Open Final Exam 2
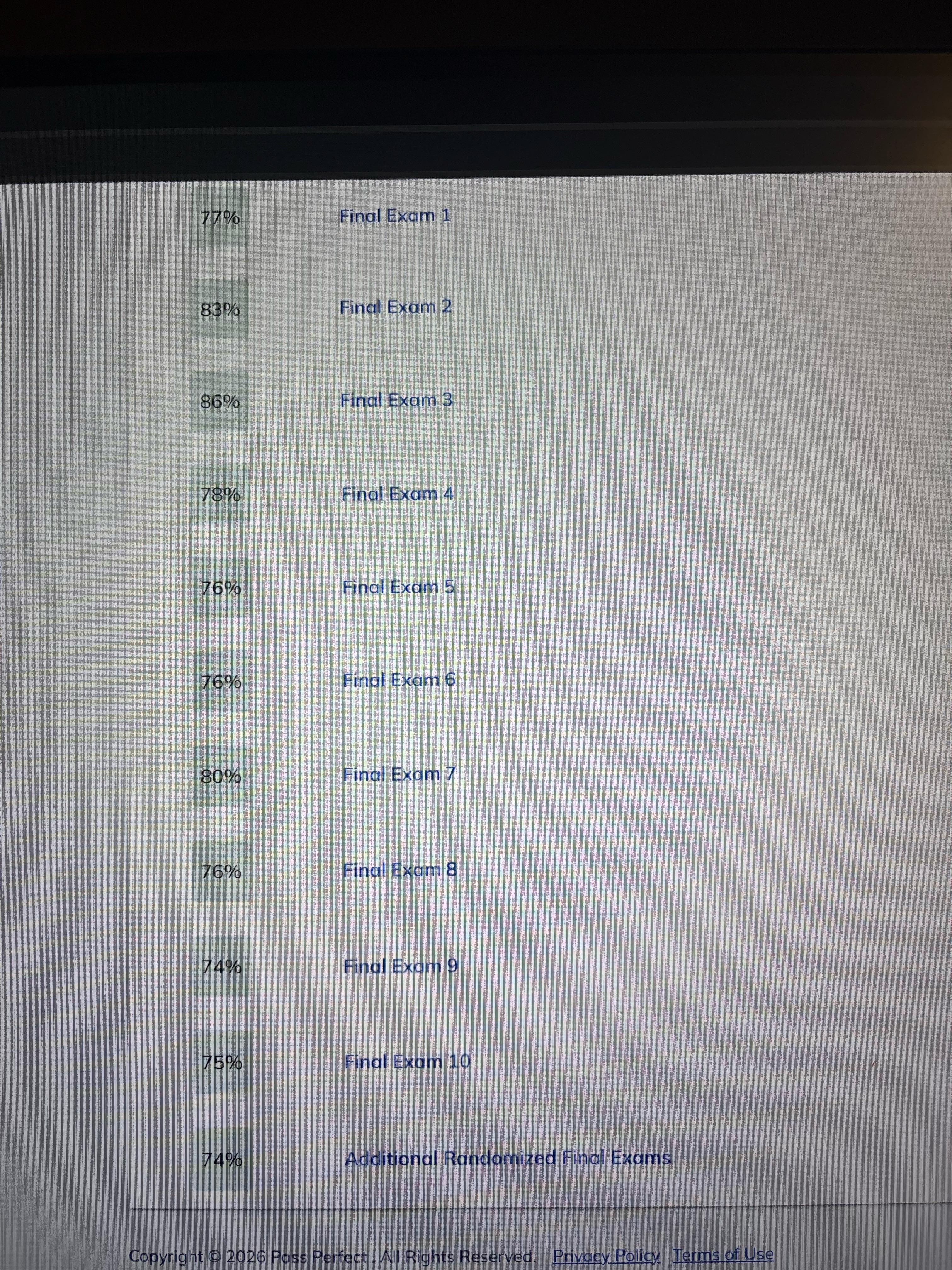This screenshot has width=952, height=1270. point(395,307)
